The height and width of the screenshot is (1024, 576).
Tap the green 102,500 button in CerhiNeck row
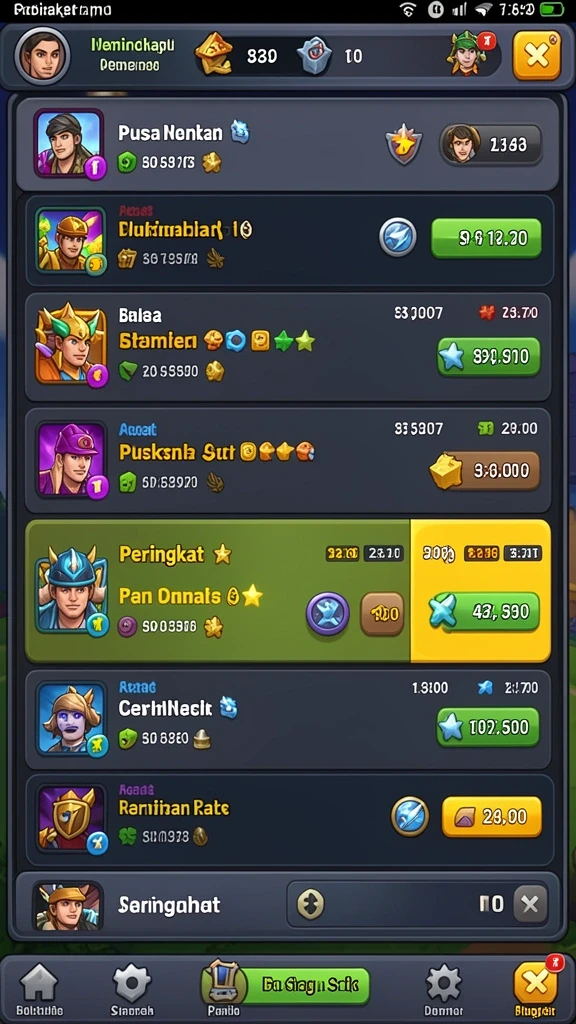coord(488,726)
